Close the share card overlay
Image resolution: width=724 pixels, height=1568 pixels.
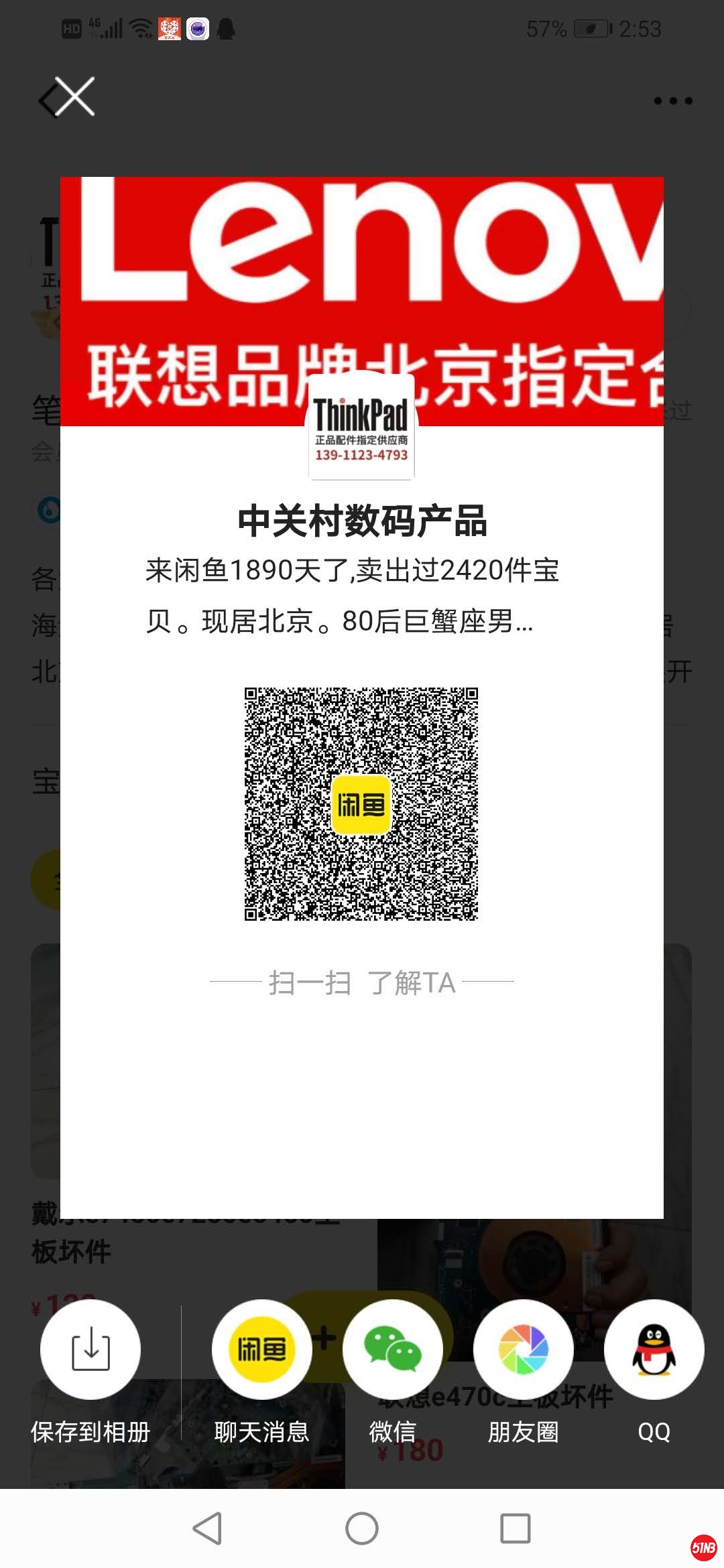tap(74, 97)
